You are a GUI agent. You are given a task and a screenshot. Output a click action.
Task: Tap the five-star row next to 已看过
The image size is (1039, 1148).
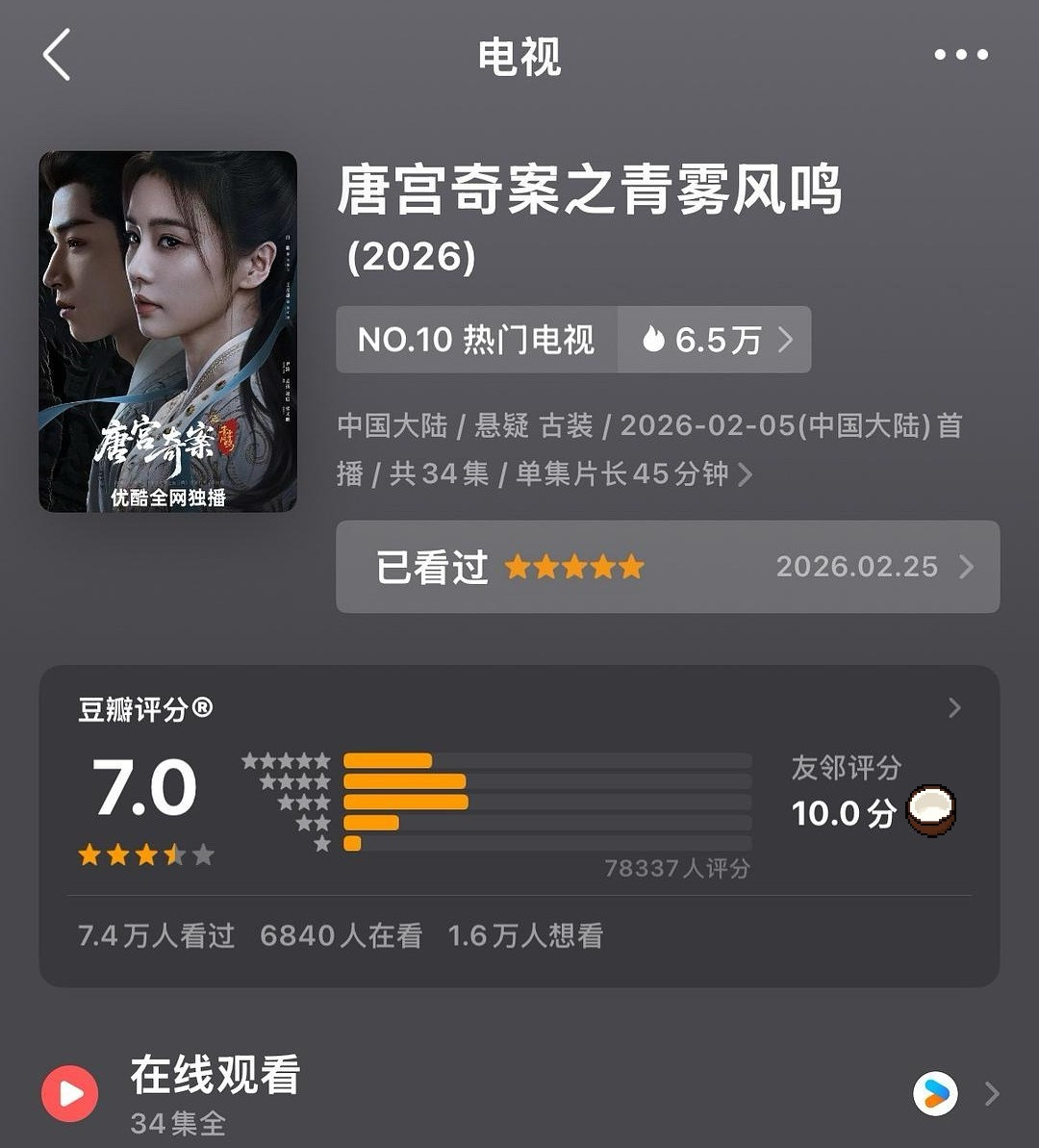(x=575, y=568)
